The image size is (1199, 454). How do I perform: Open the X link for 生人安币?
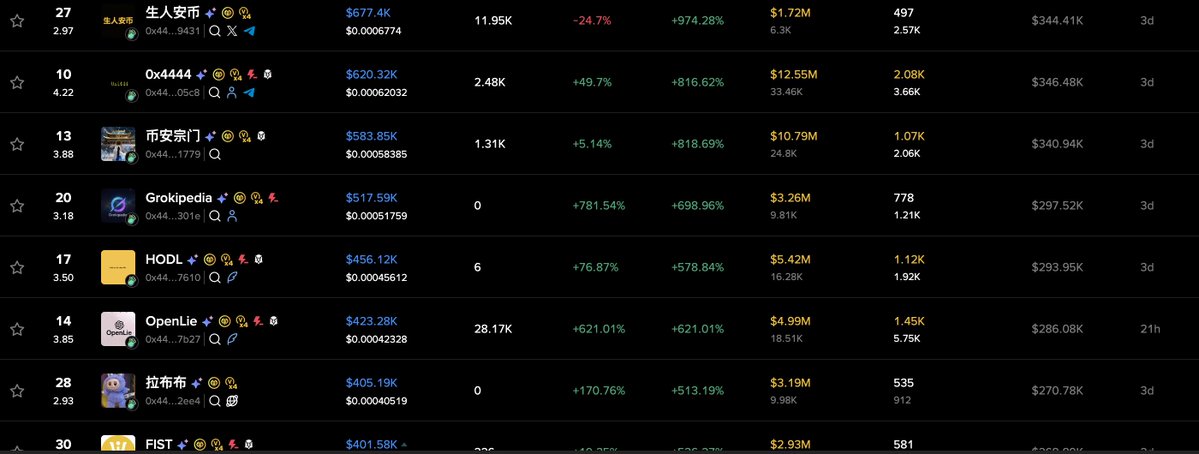tap(232, 31)
